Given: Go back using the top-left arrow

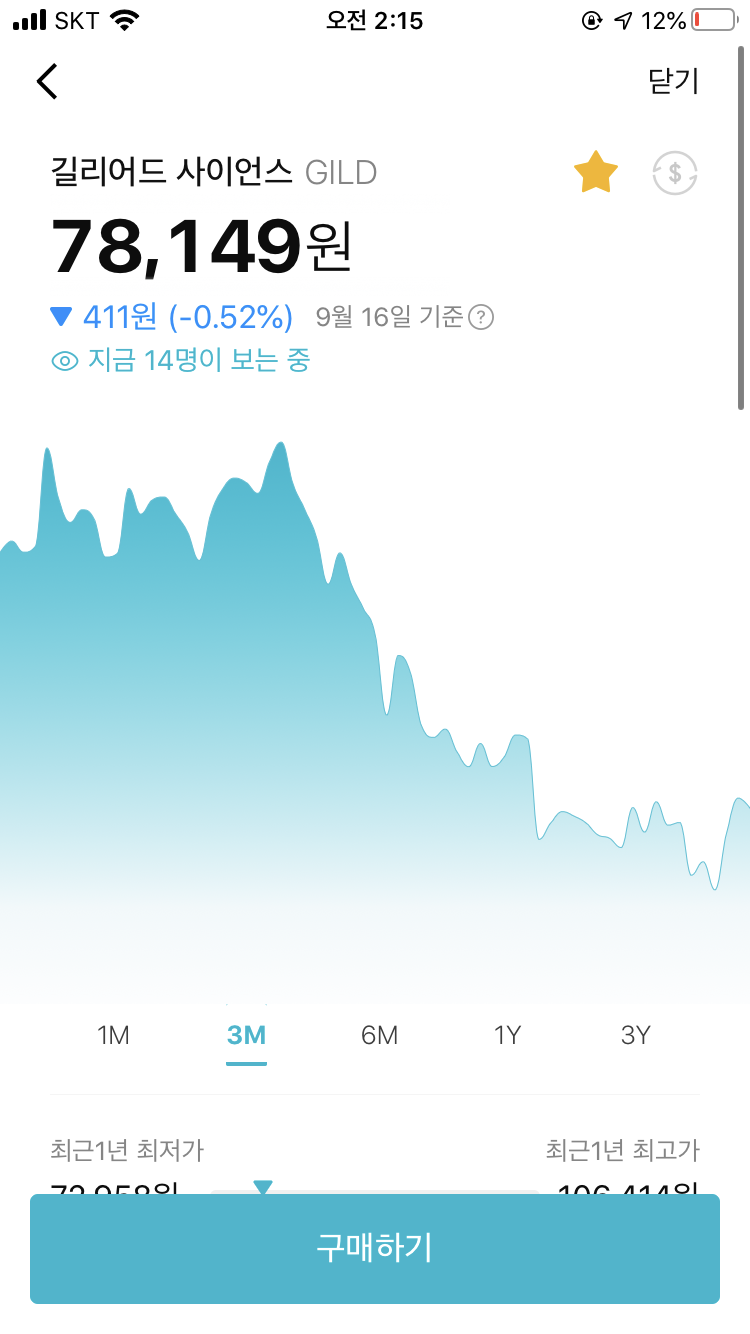Looking at the screenshot, I should [47, 81].
